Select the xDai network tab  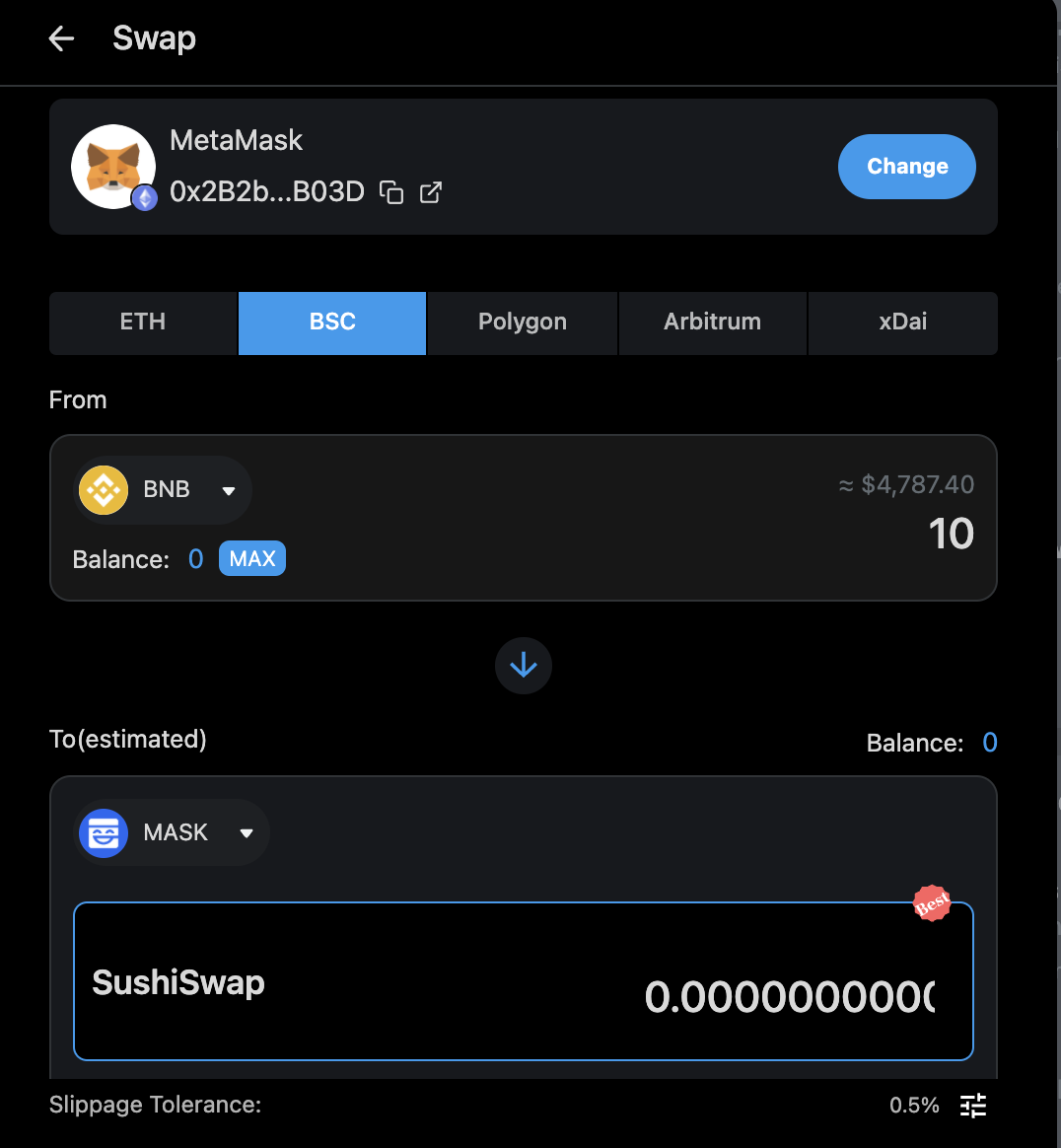(902, 323)
